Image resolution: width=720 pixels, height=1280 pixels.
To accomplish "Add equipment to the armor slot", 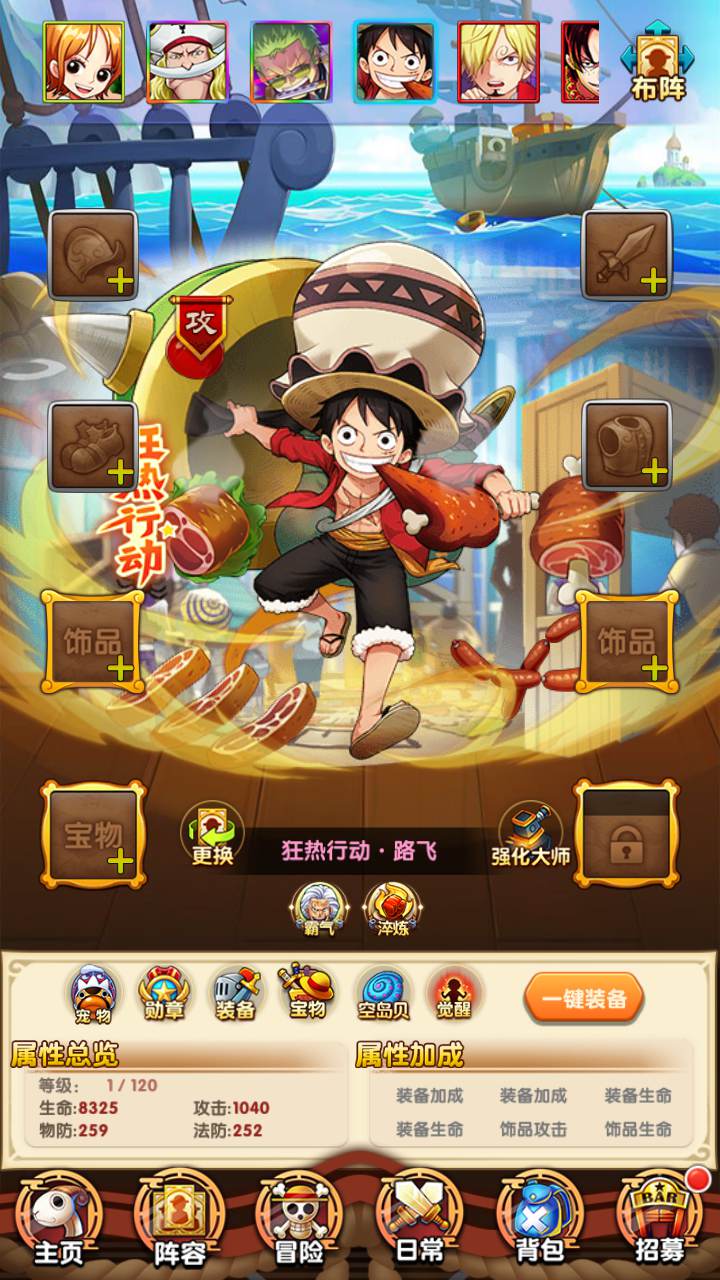I will 627,446.
